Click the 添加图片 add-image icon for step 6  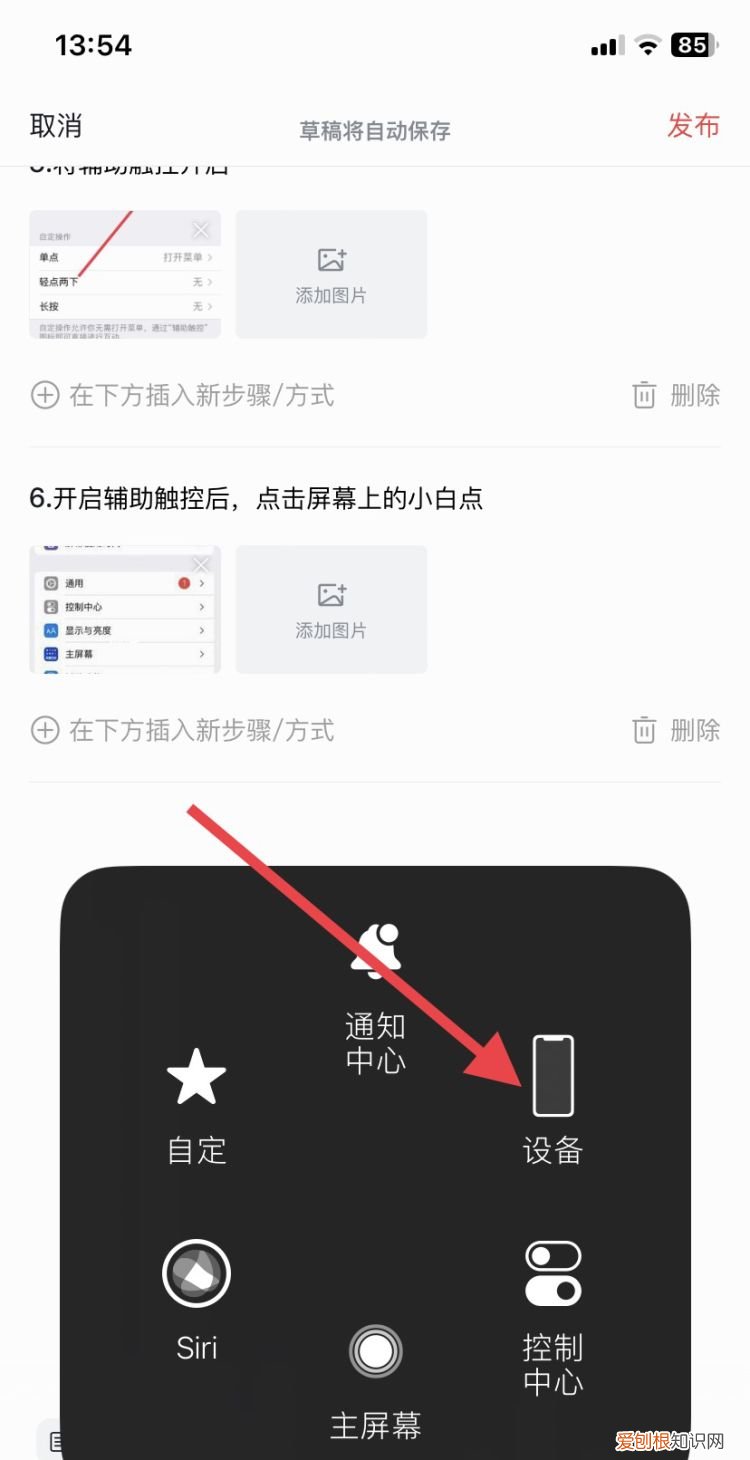point(331,595)
